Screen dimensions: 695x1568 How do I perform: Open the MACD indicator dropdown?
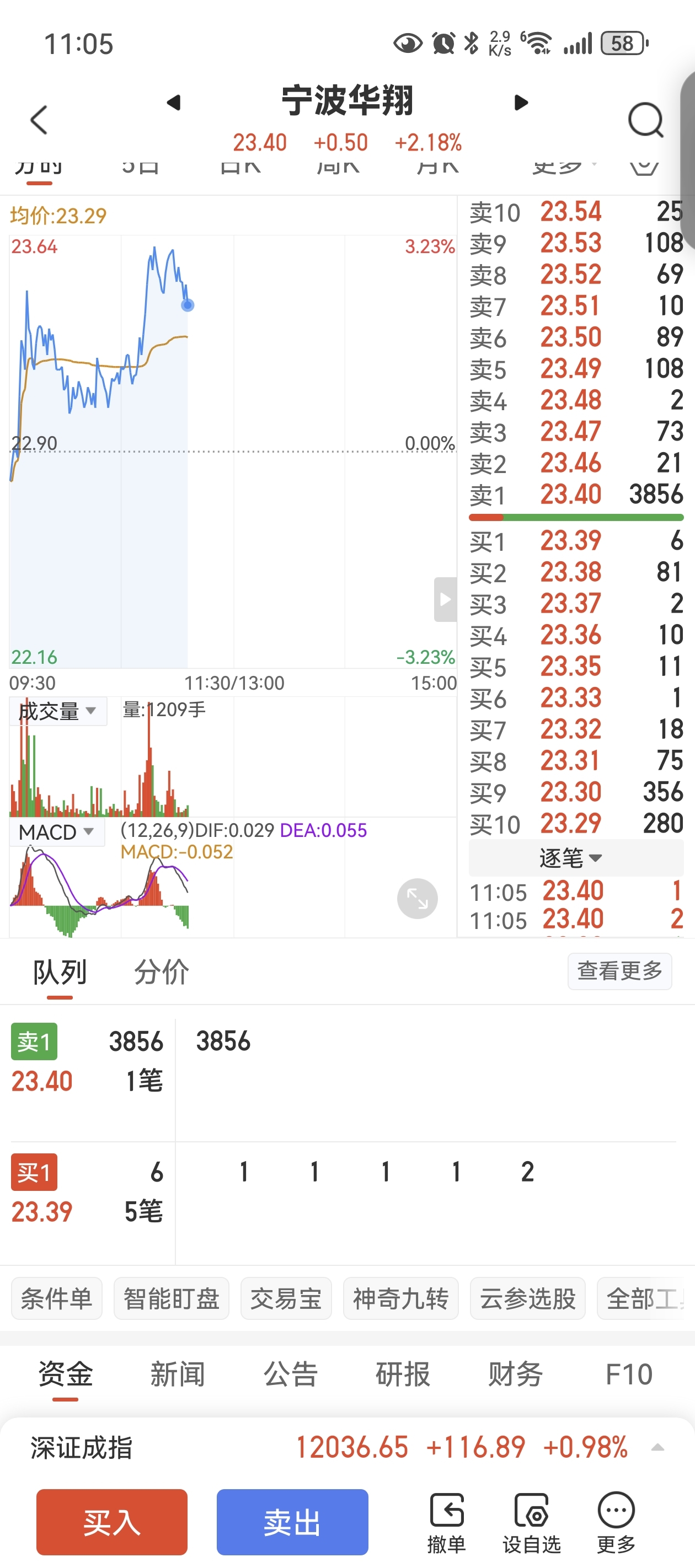[x=57, y=832]
